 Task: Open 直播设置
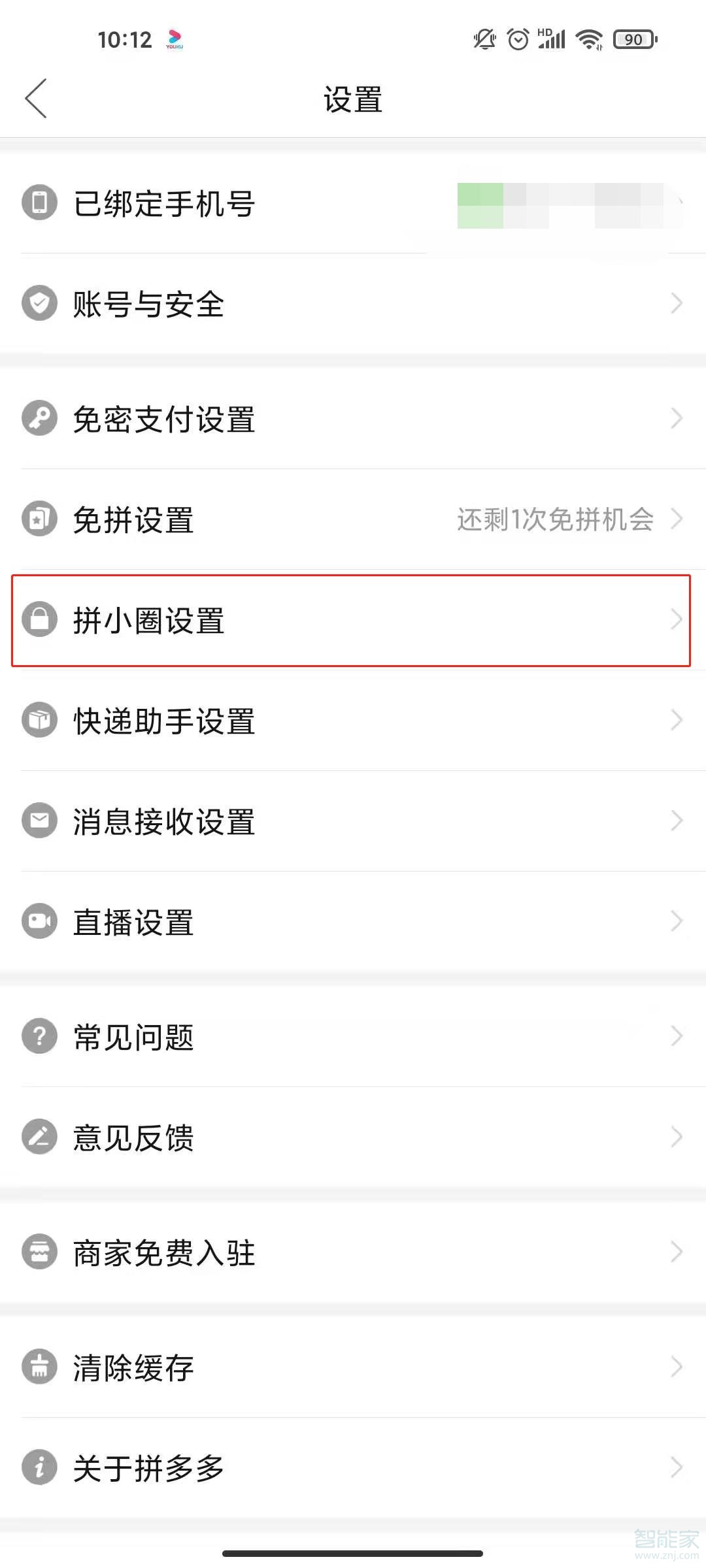pyautogui.click(x=353, y=922)
